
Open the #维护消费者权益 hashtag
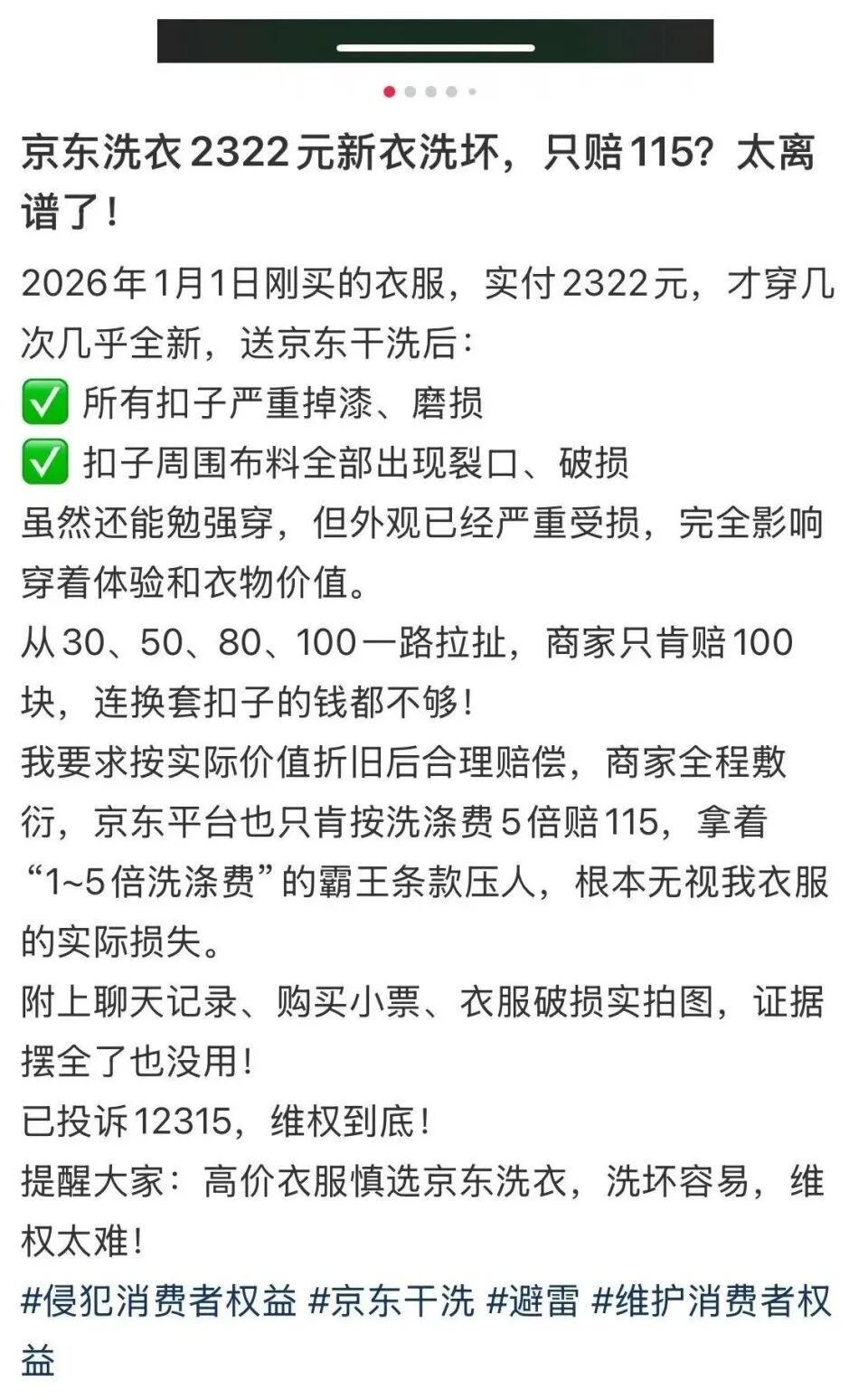pos(711,1301)
